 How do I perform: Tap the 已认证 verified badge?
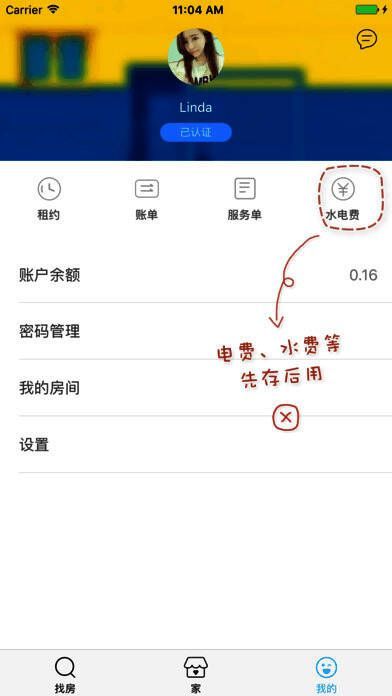point(196,132)
